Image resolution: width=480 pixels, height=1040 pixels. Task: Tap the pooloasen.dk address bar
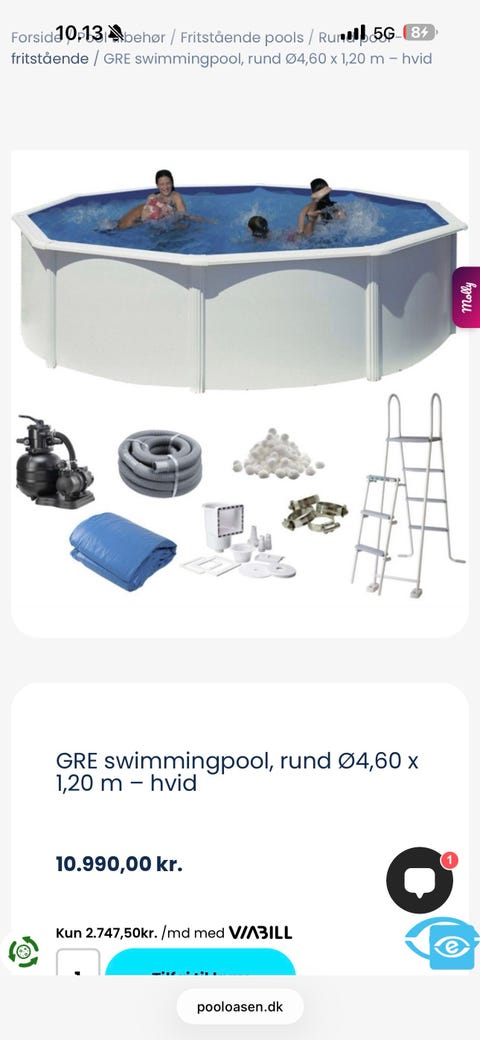240,1007
